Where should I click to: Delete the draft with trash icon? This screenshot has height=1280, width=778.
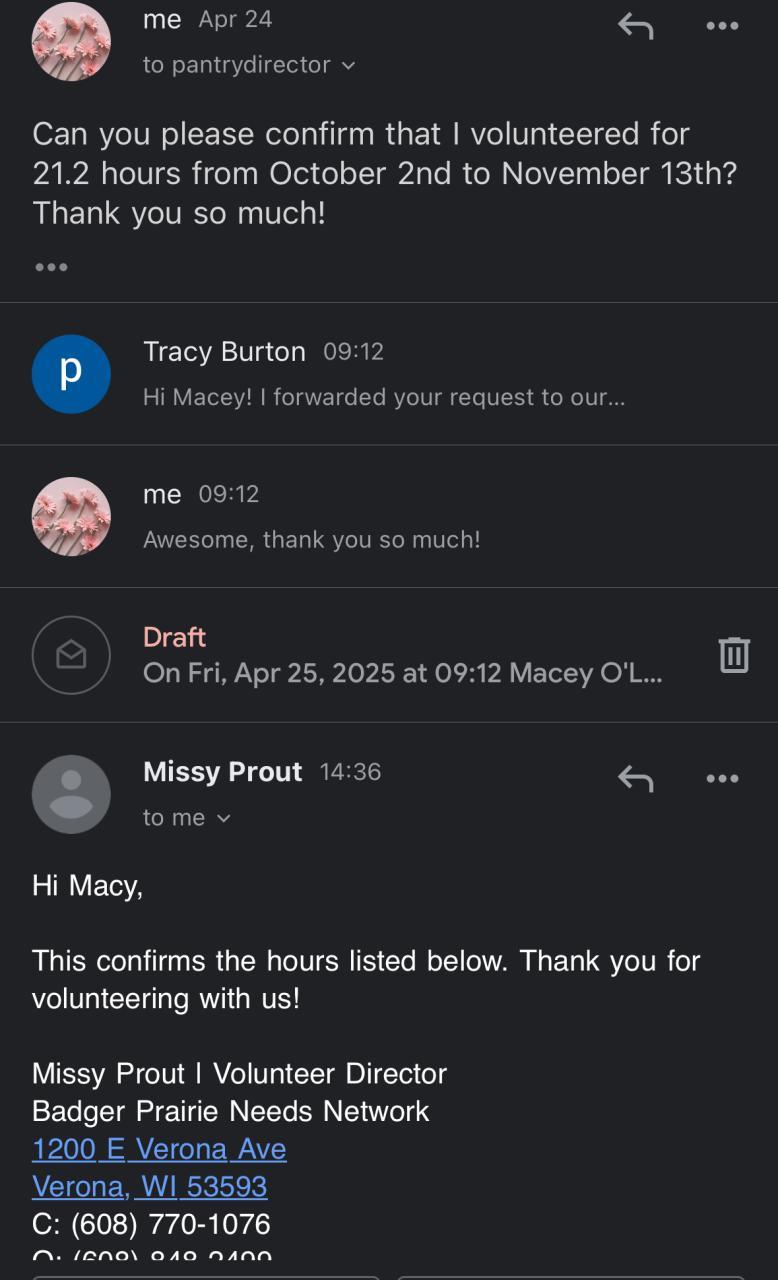[734, 655]
